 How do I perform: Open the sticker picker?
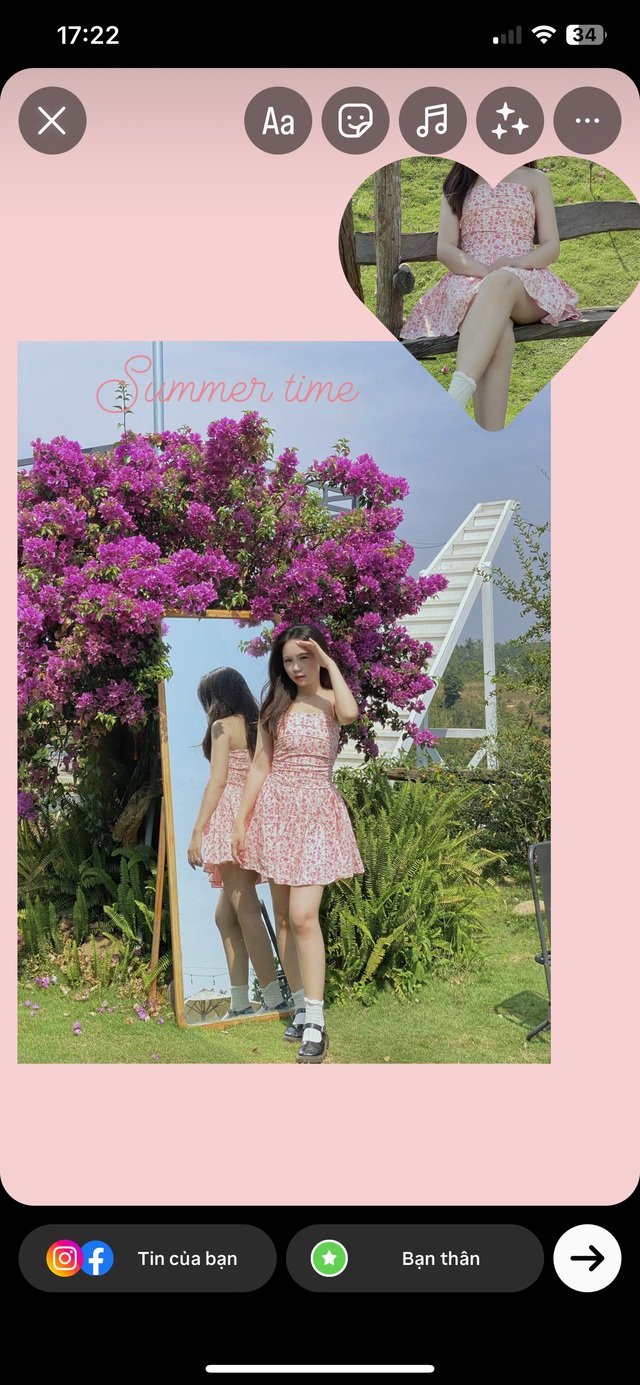click(x=355, y=121)
